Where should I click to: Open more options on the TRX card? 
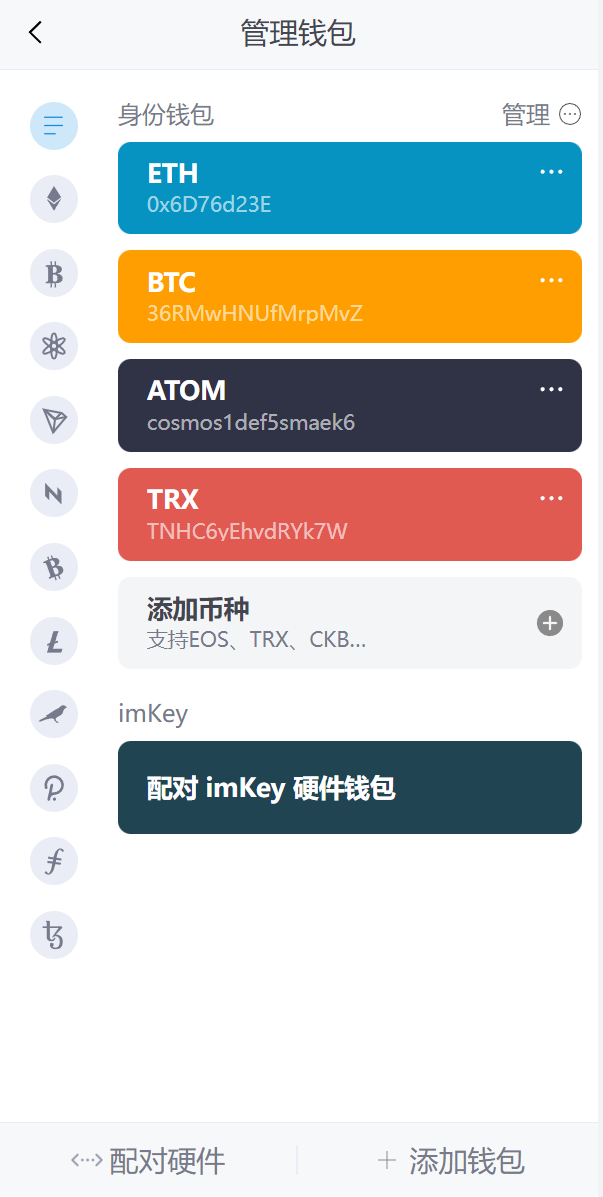tap(551, 498)
